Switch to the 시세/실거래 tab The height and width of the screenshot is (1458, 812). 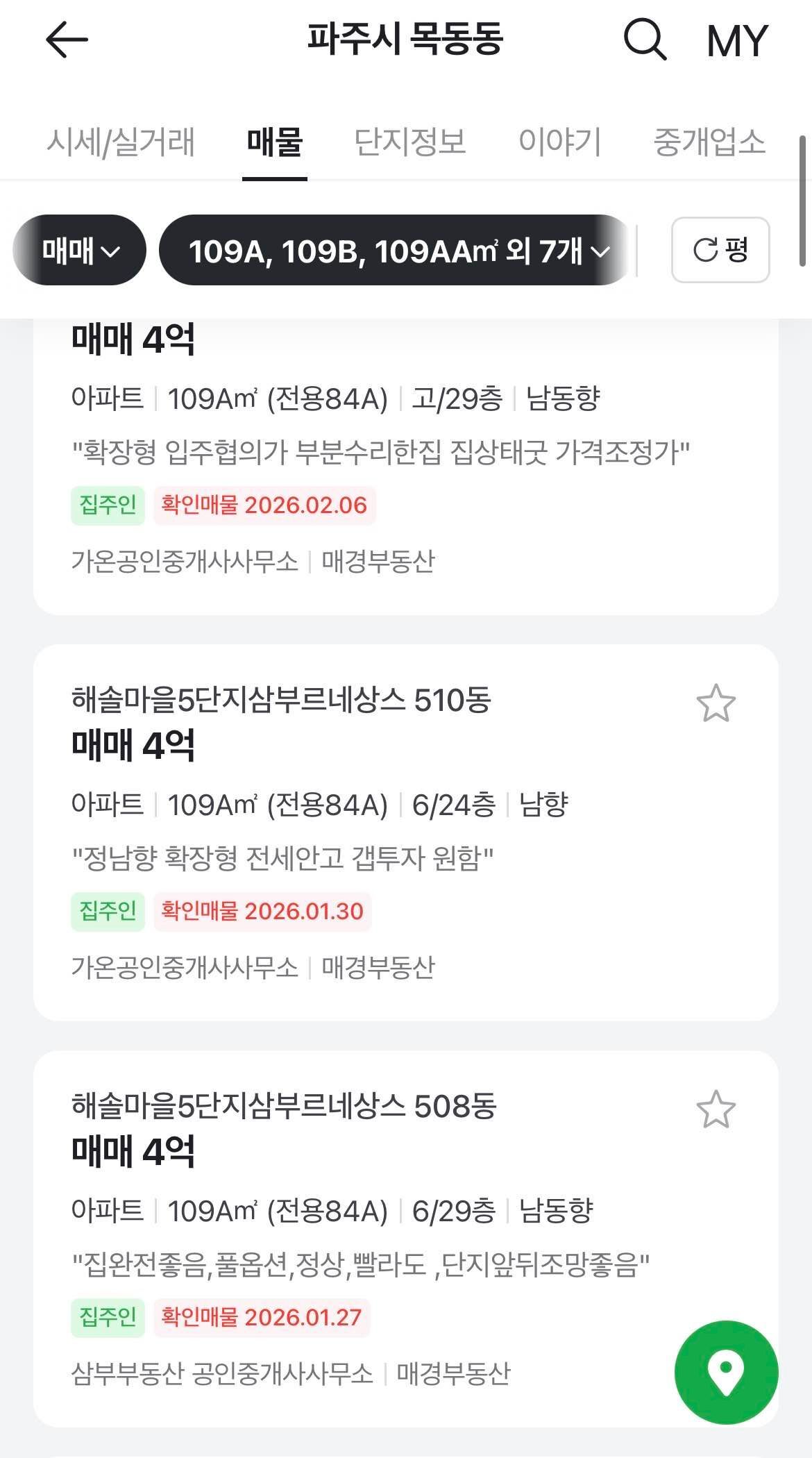pos(121,142)
